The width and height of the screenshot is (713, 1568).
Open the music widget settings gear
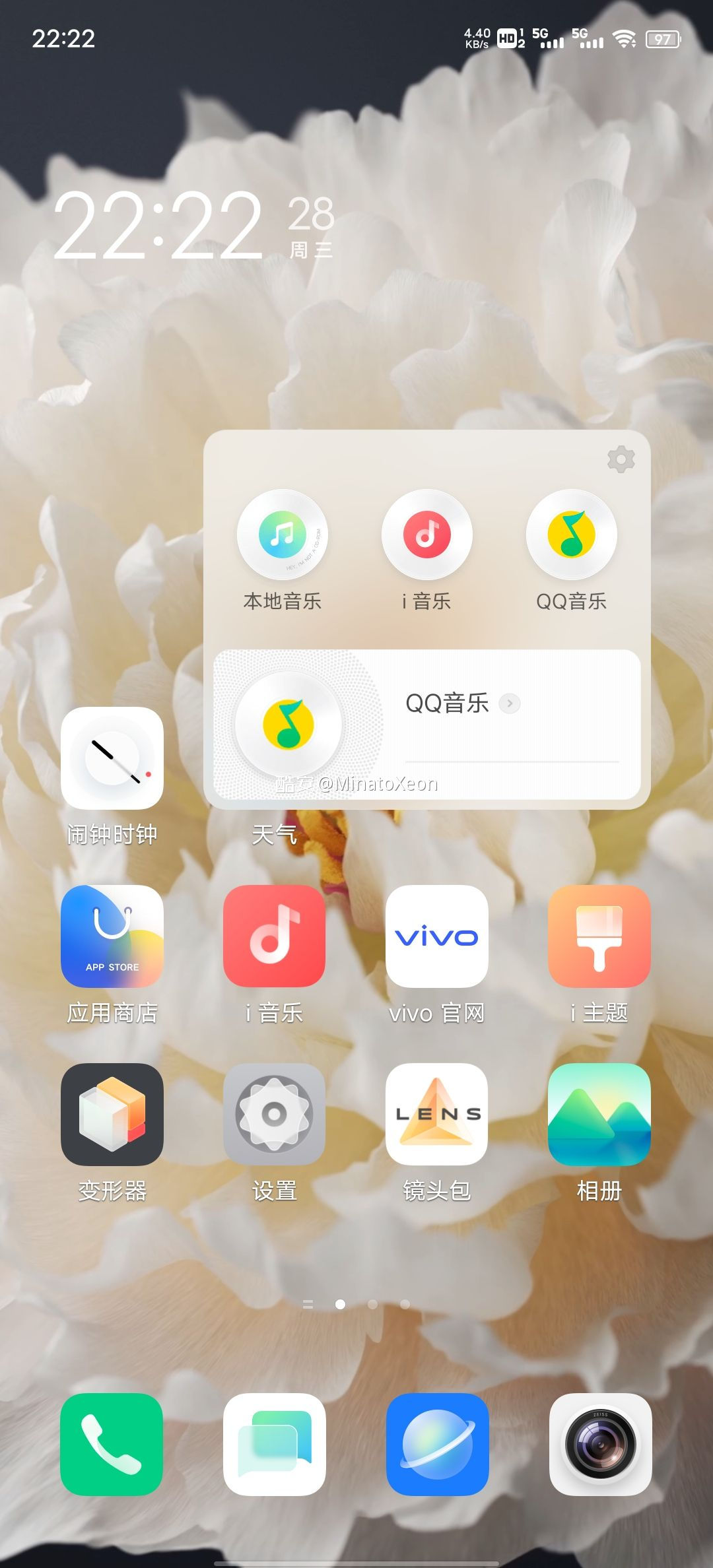tap(621, 459)
